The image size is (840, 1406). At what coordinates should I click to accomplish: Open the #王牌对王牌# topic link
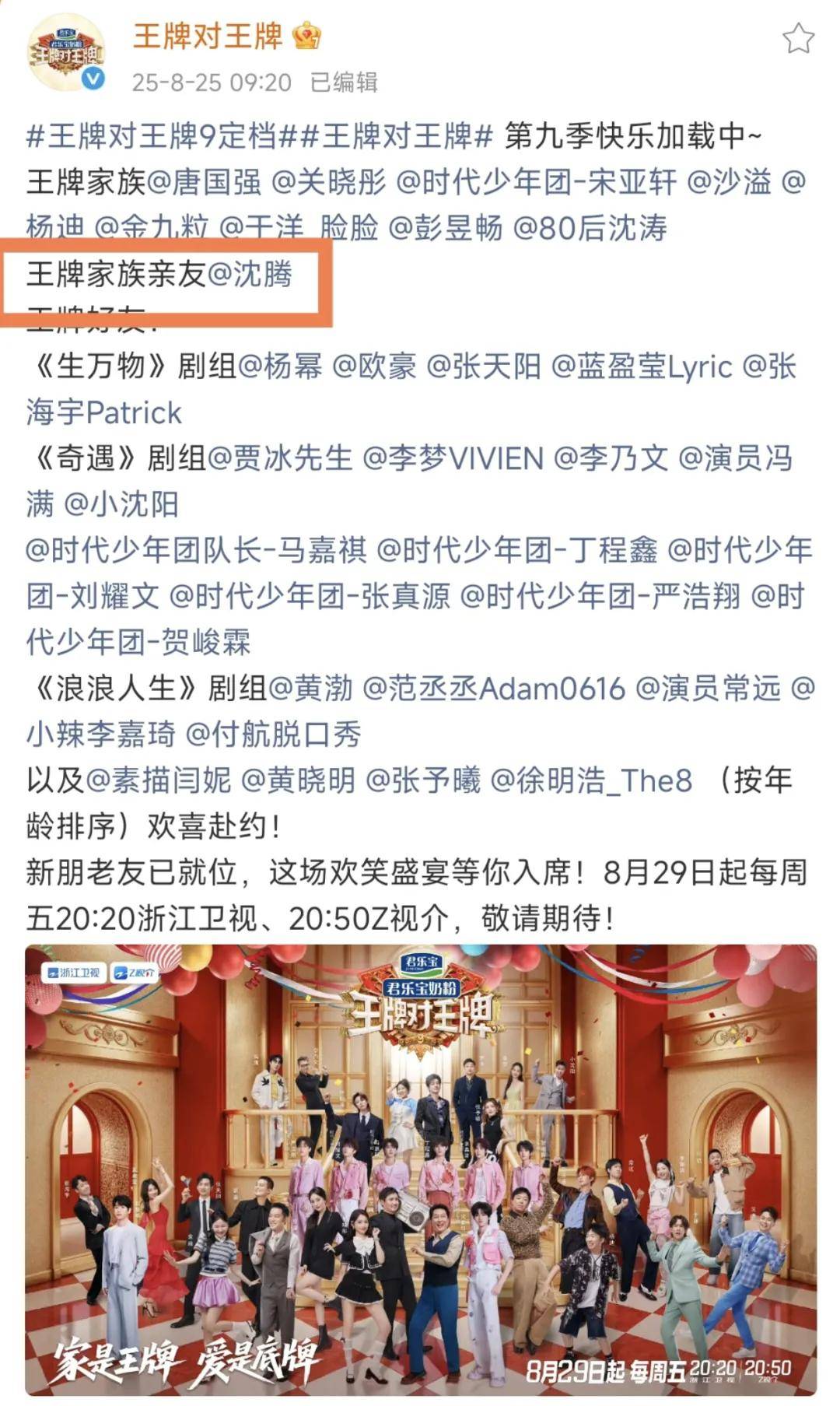397,136
